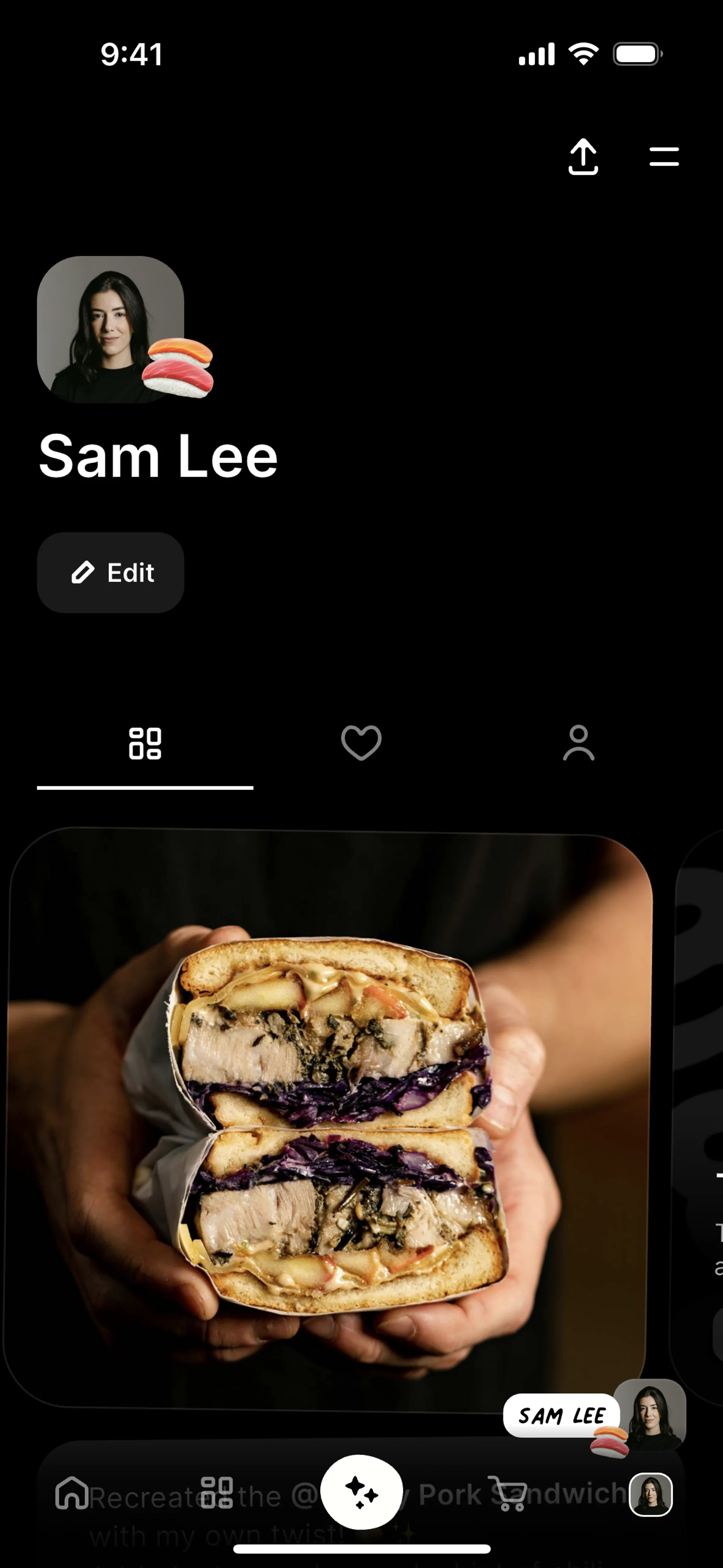The width and height of the screenshot is (723, 1568).
Task: Share Sam Lee's profile
Action: (x=583, y=157)
